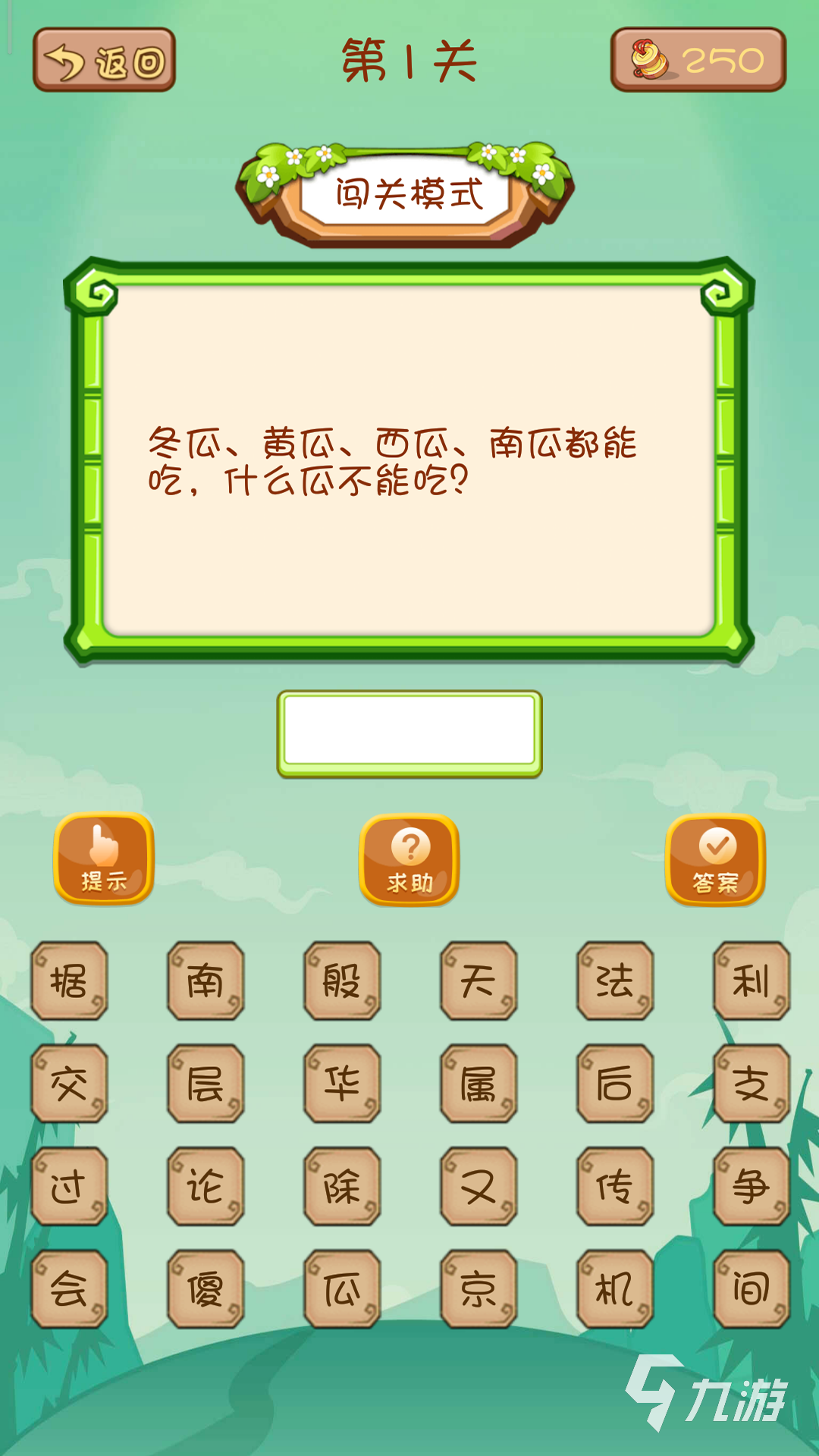This screenshot has height=1456, width=819.
Task: Tap the empty answer box
Action: pyautogui.click(x=409, y=733)
